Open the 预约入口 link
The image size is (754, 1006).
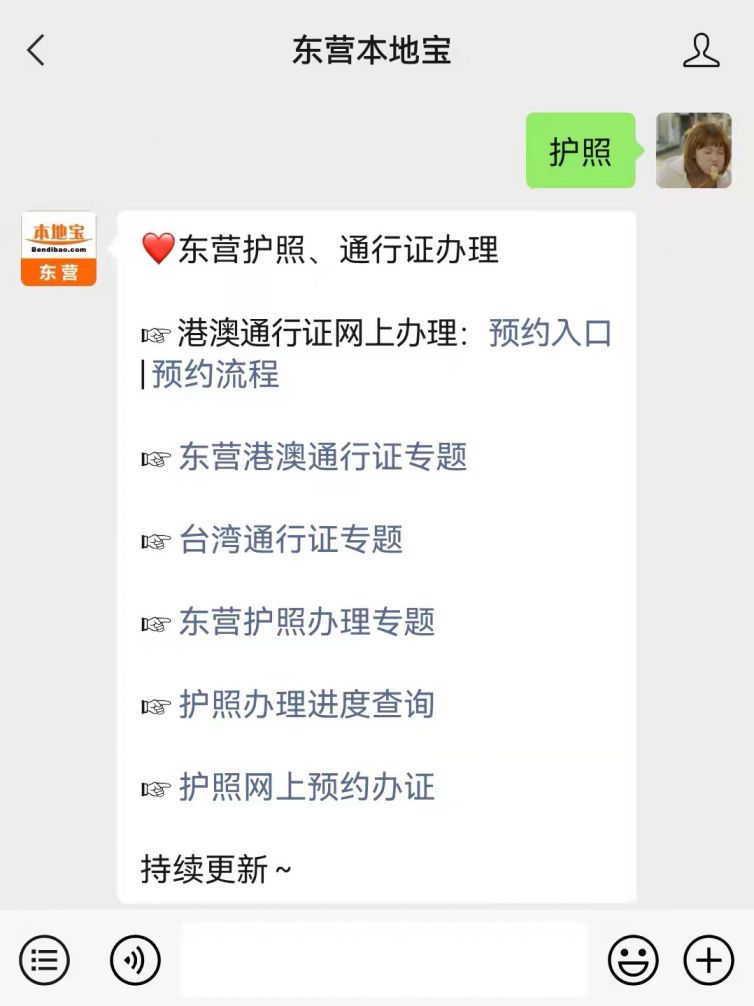(x=550, y=333)
